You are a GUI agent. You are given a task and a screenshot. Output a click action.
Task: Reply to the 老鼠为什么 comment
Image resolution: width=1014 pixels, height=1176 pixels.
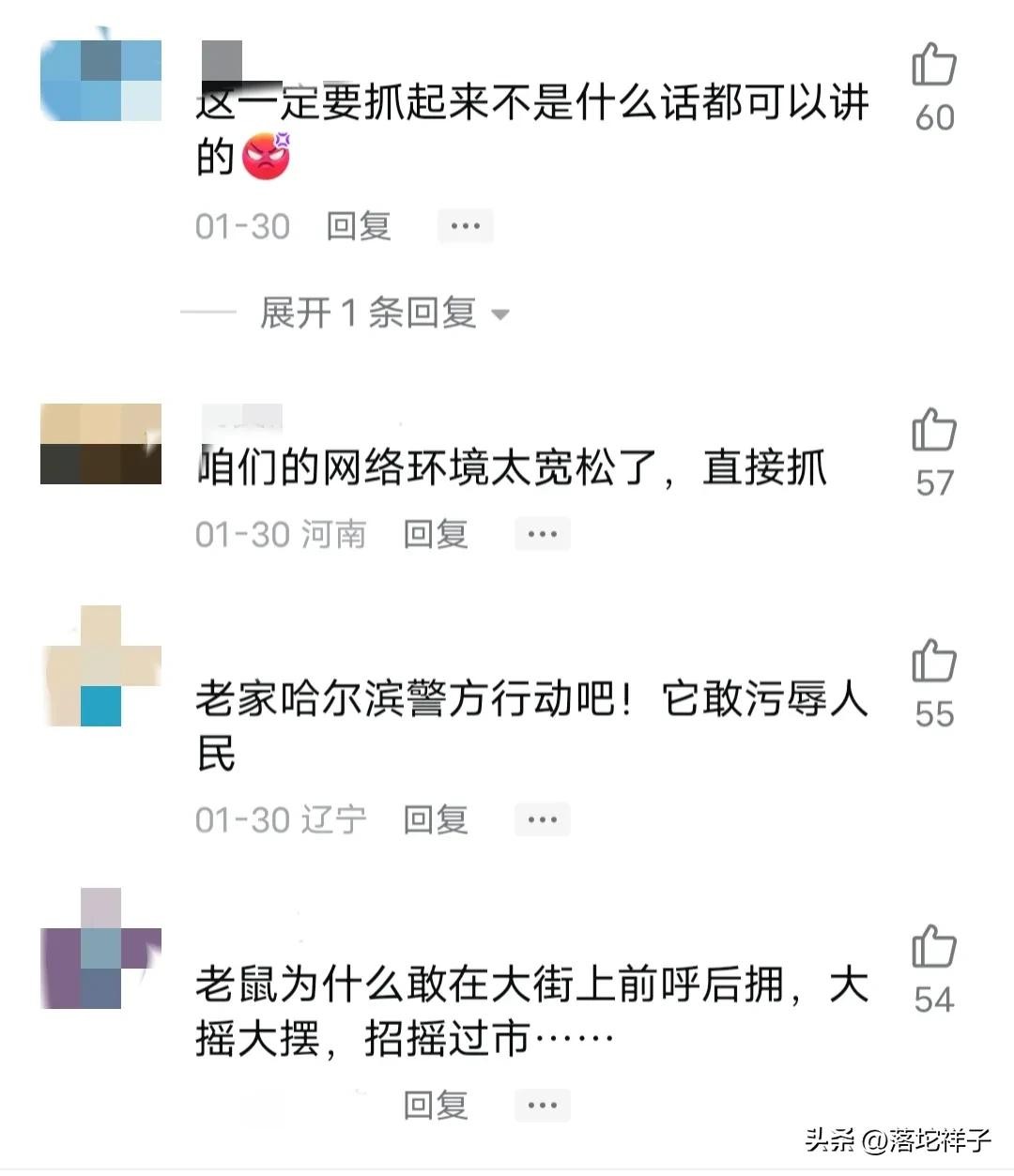[x=435, y=1105]
